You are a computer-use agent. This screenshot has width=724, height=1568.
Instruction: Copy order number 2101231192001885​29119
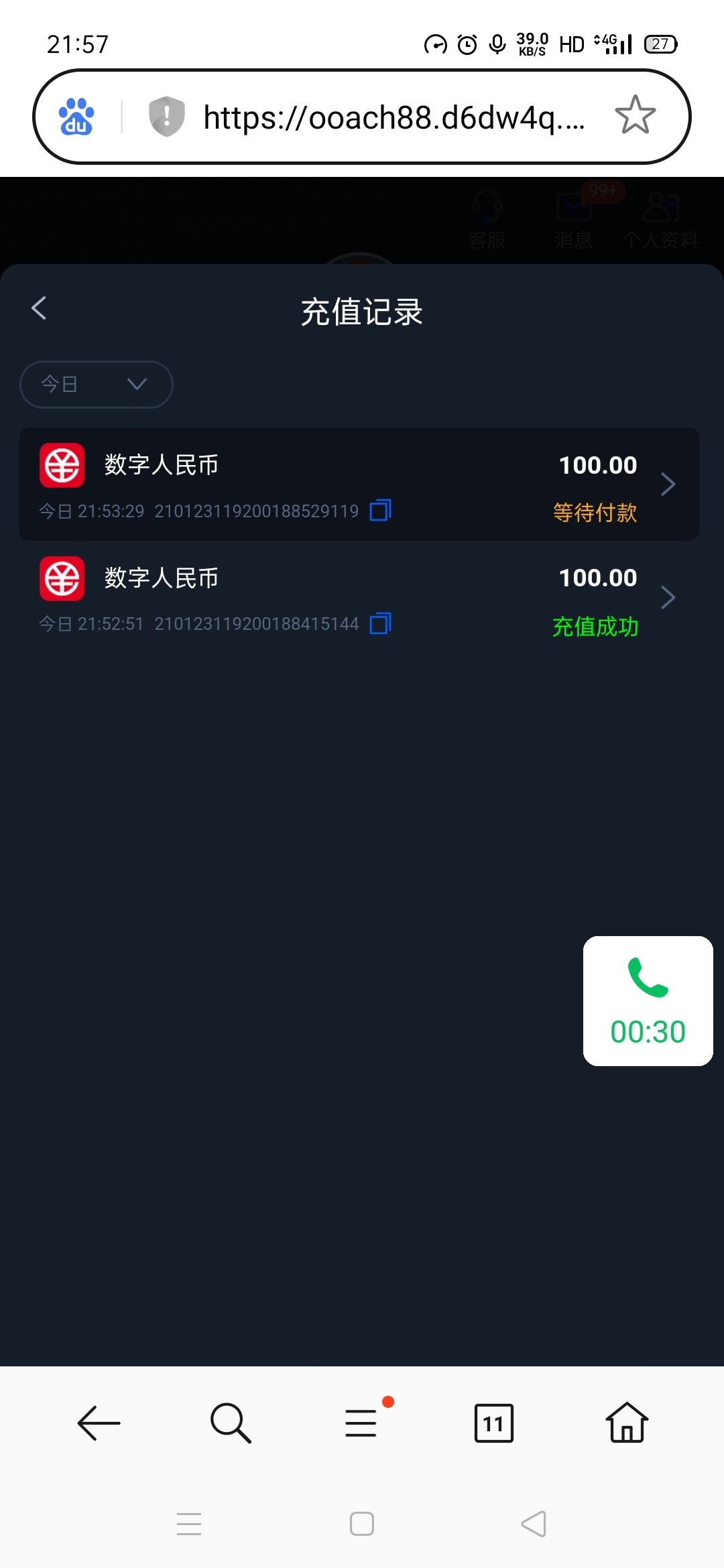click(x=380, y=511)
